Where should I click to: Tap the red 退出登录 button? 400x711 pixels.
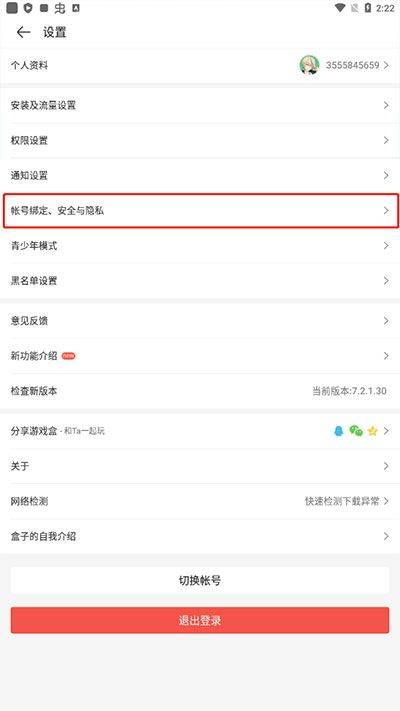(x=200, y=620)
